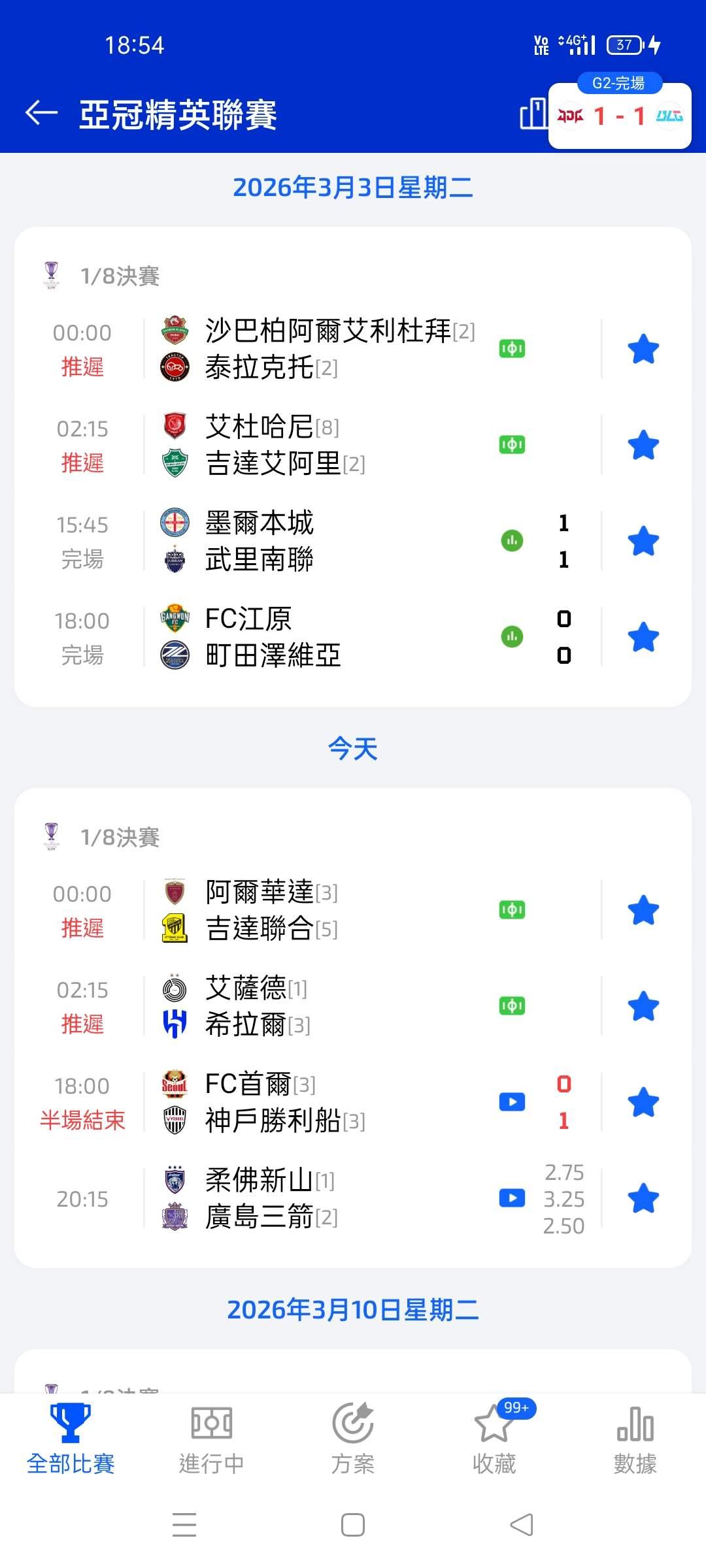Viewport: 706px width, 1568px height.
Task: Open stats icon for 墨爾本城 match
Action: (x=512, y=541)
